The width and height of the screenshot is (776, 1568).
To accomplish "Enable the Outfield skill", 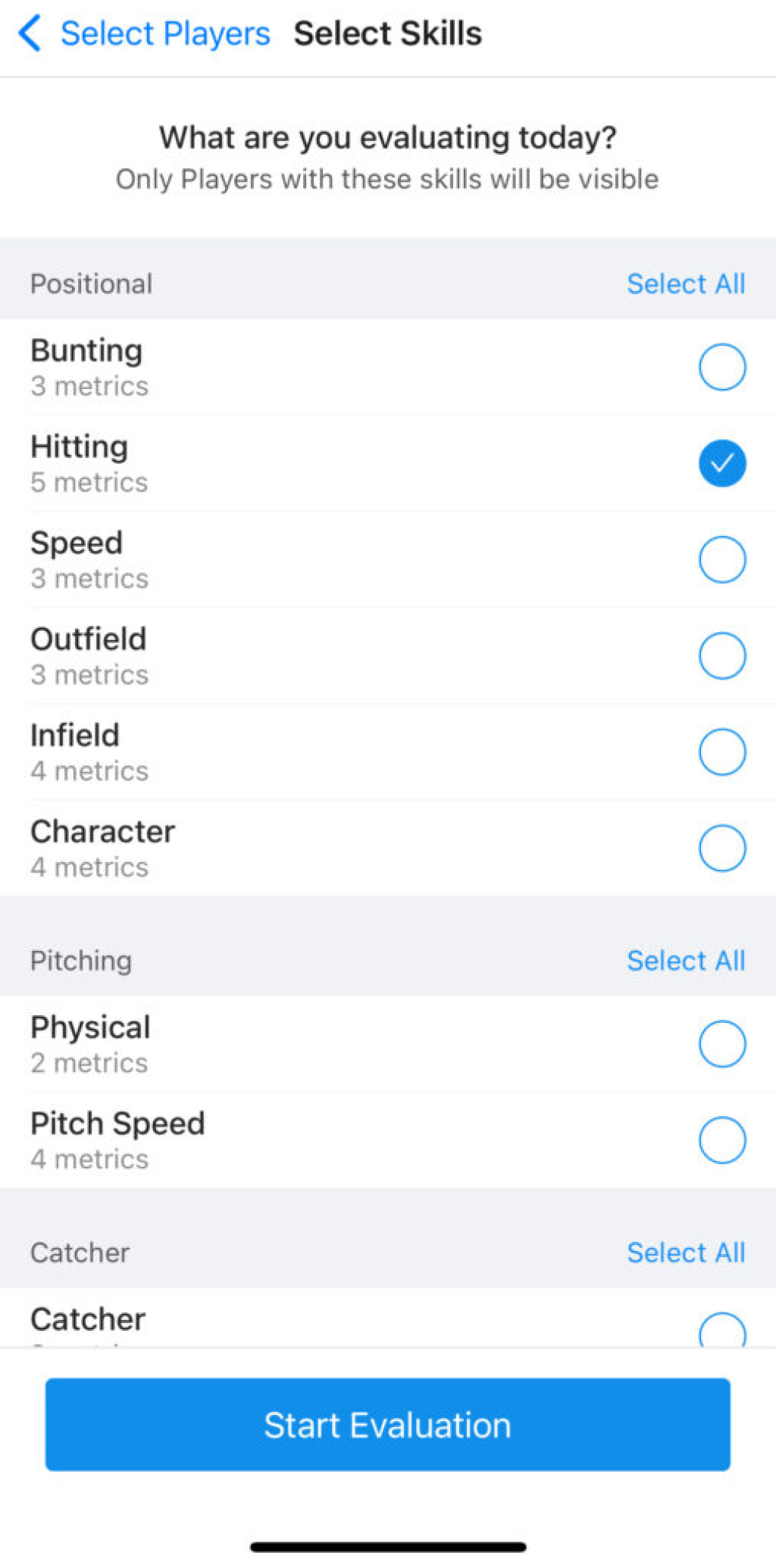I will pyautogui.click(x=721, y=656).
